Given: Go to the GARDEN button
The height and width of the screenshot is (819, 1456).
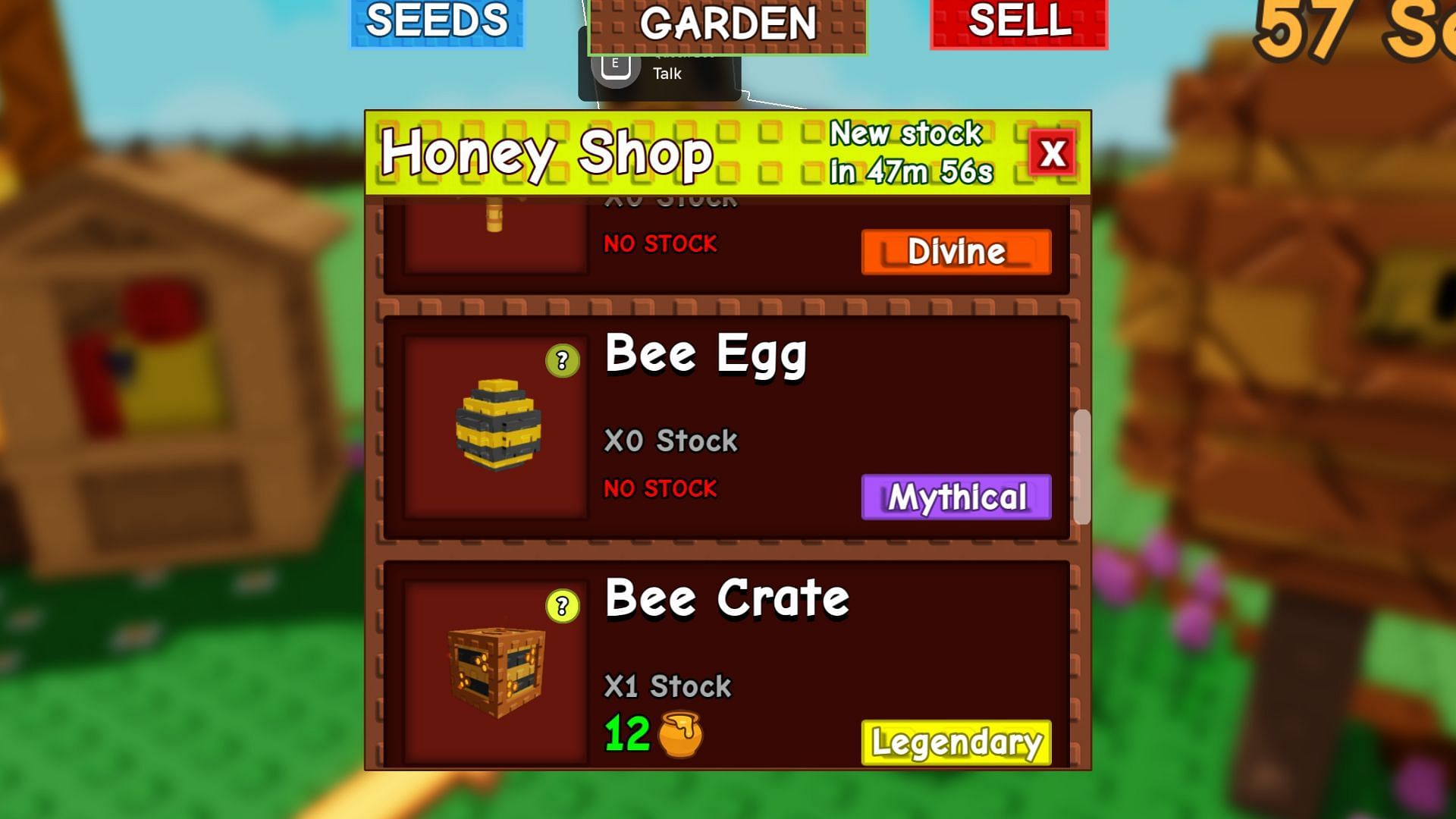Looking at the screenshot, I should [727, 24].
